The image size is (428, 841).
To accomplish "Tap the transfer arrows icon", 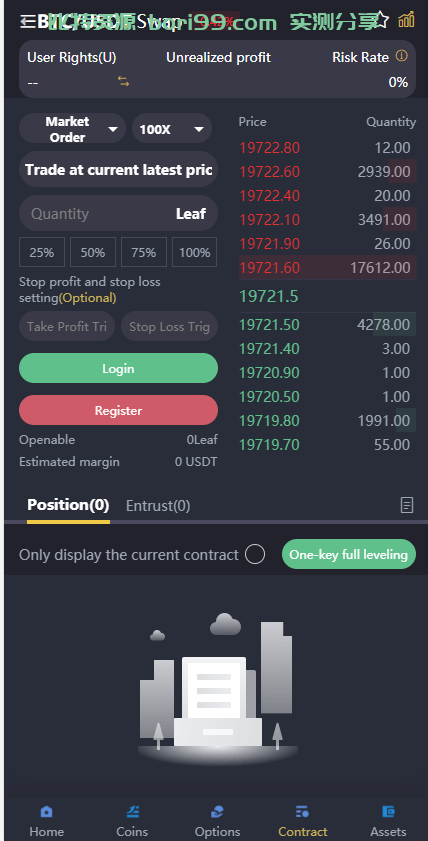I will tap(123, 82).
